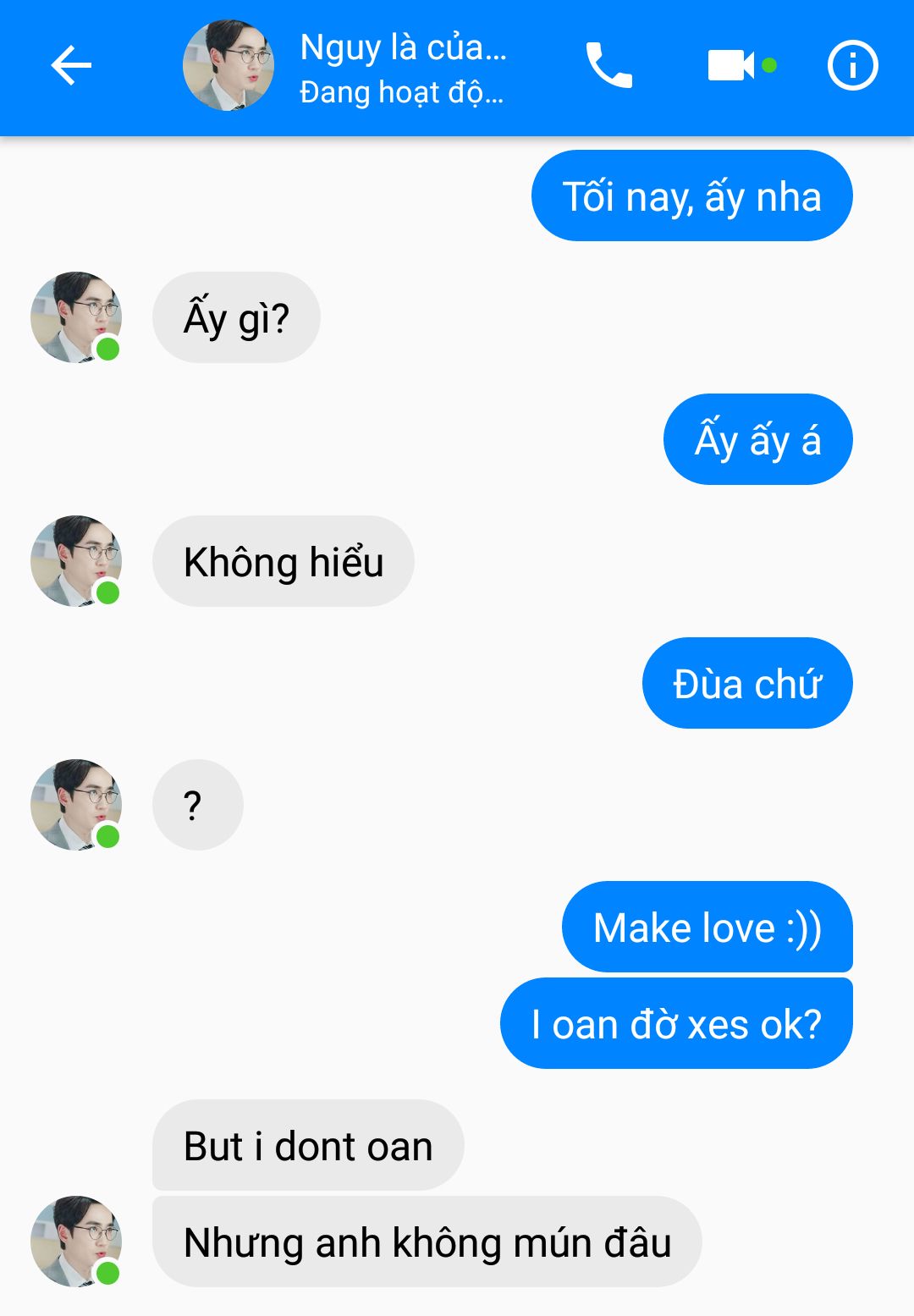Go back from this conversation

pos(71,66)
